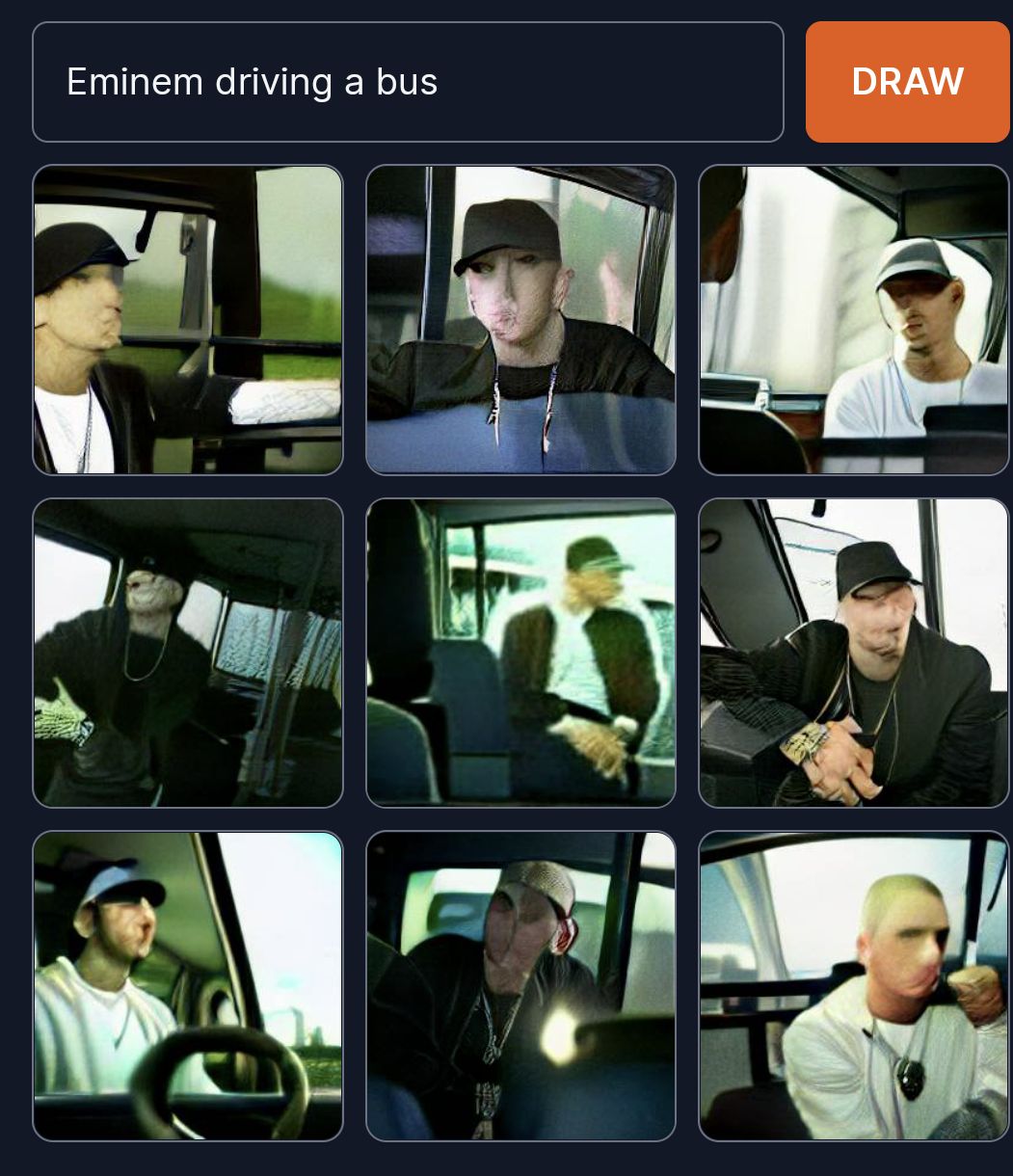
Task: Hit the orange DRAW button
Action: click(x=907, y=82)
